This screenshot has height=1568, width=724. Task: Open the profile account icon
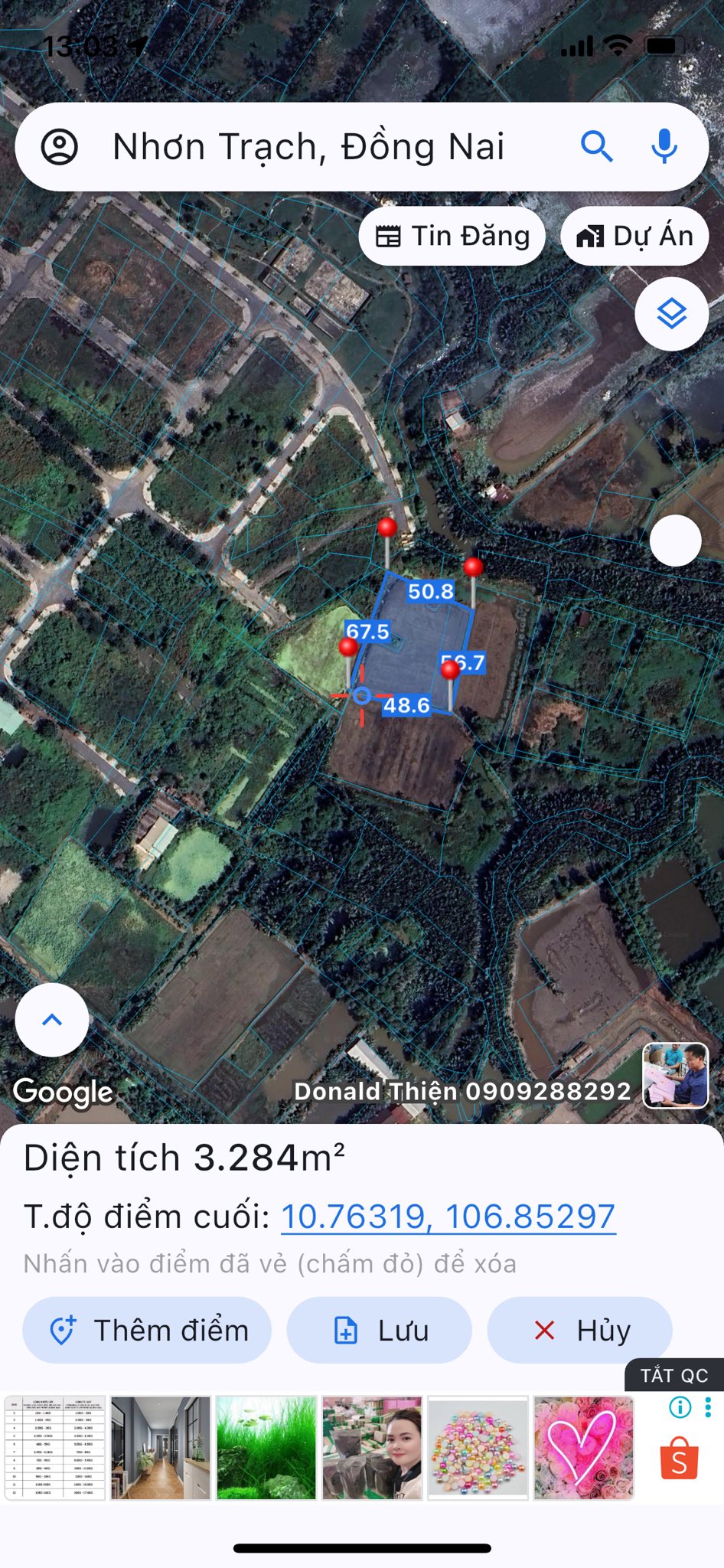pos(60,146)
